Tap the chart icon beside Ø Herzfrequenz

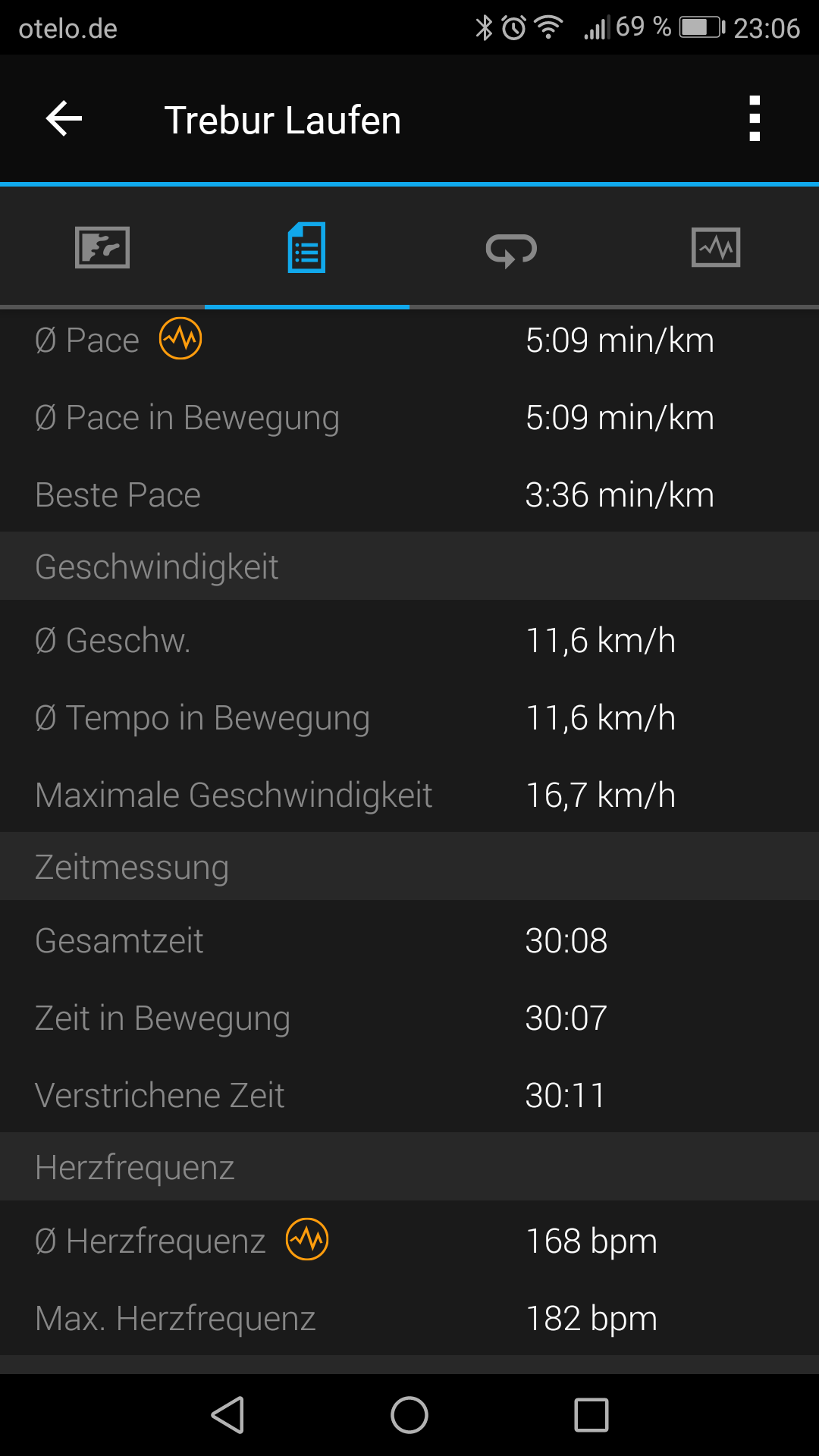tap(307, 1239)
